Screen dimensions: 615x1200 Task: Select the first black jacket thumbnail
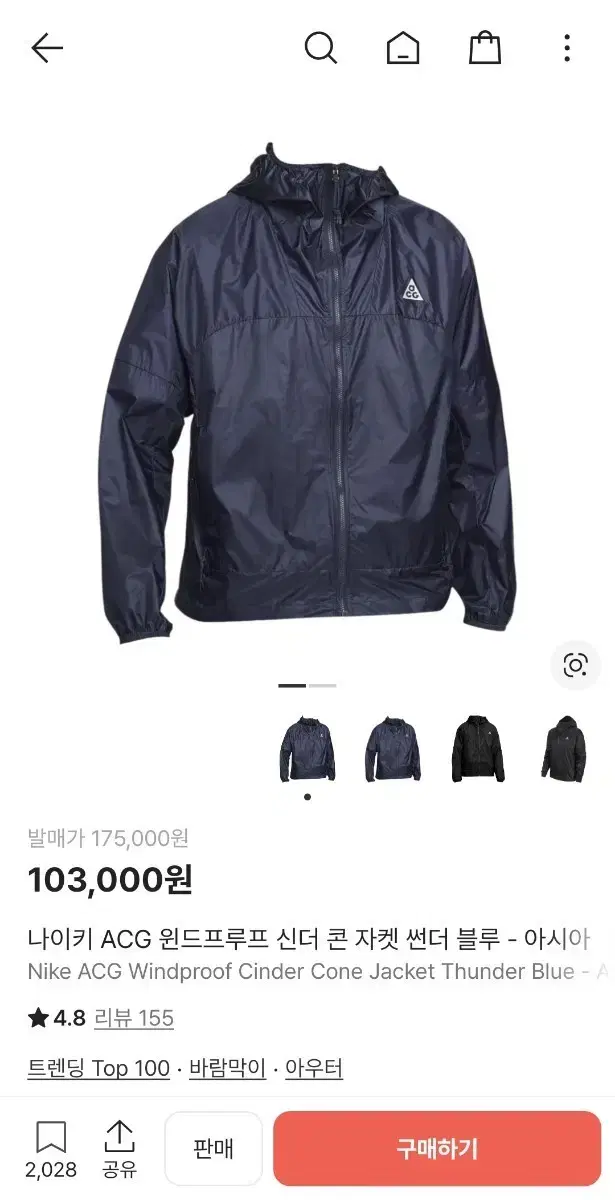point(478,749)
